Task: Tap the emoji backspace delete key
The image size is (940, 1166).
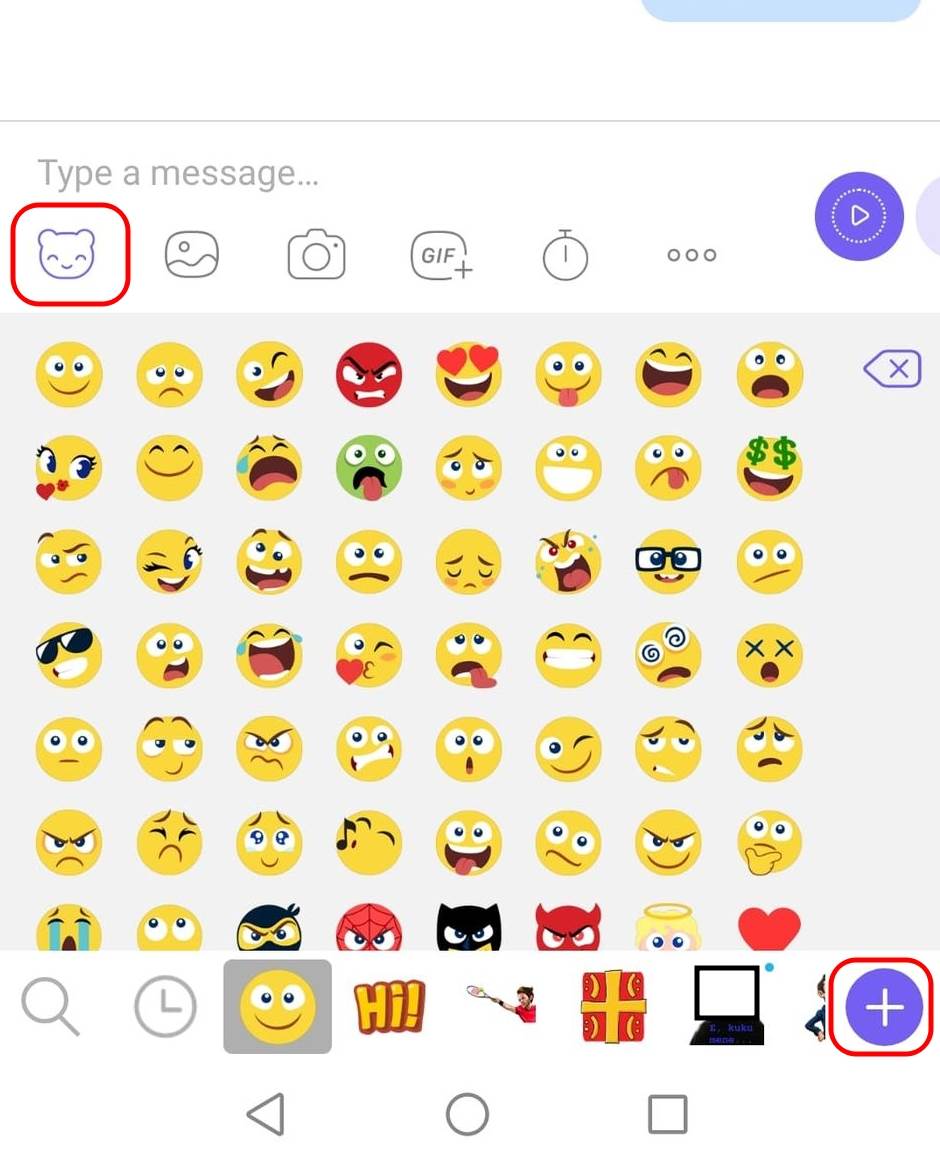Action: click(x=892, y=370)
